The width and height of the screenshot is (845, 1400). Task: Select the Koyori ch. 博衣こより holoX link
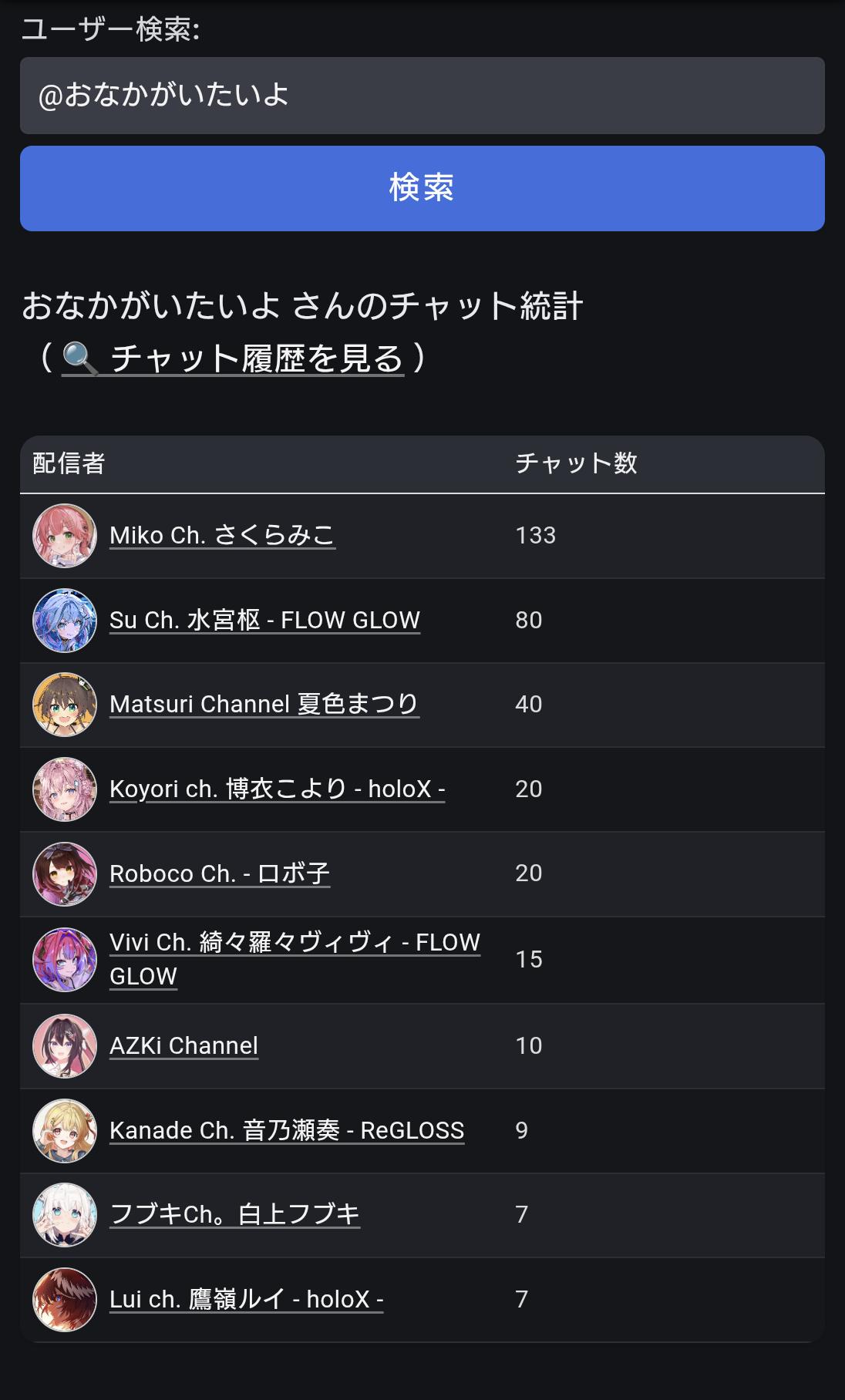pos(277,789)
